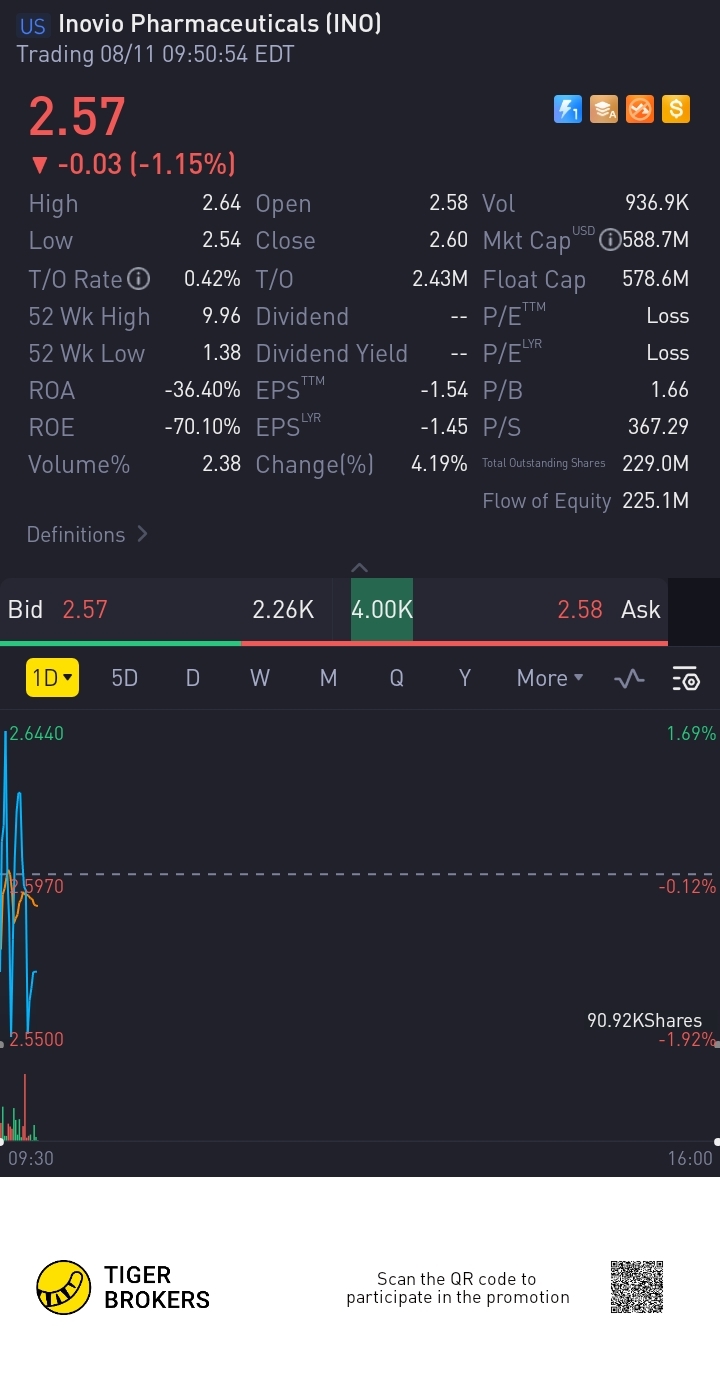Open the Bid and Ask quote bar

(x=335, y=610)
